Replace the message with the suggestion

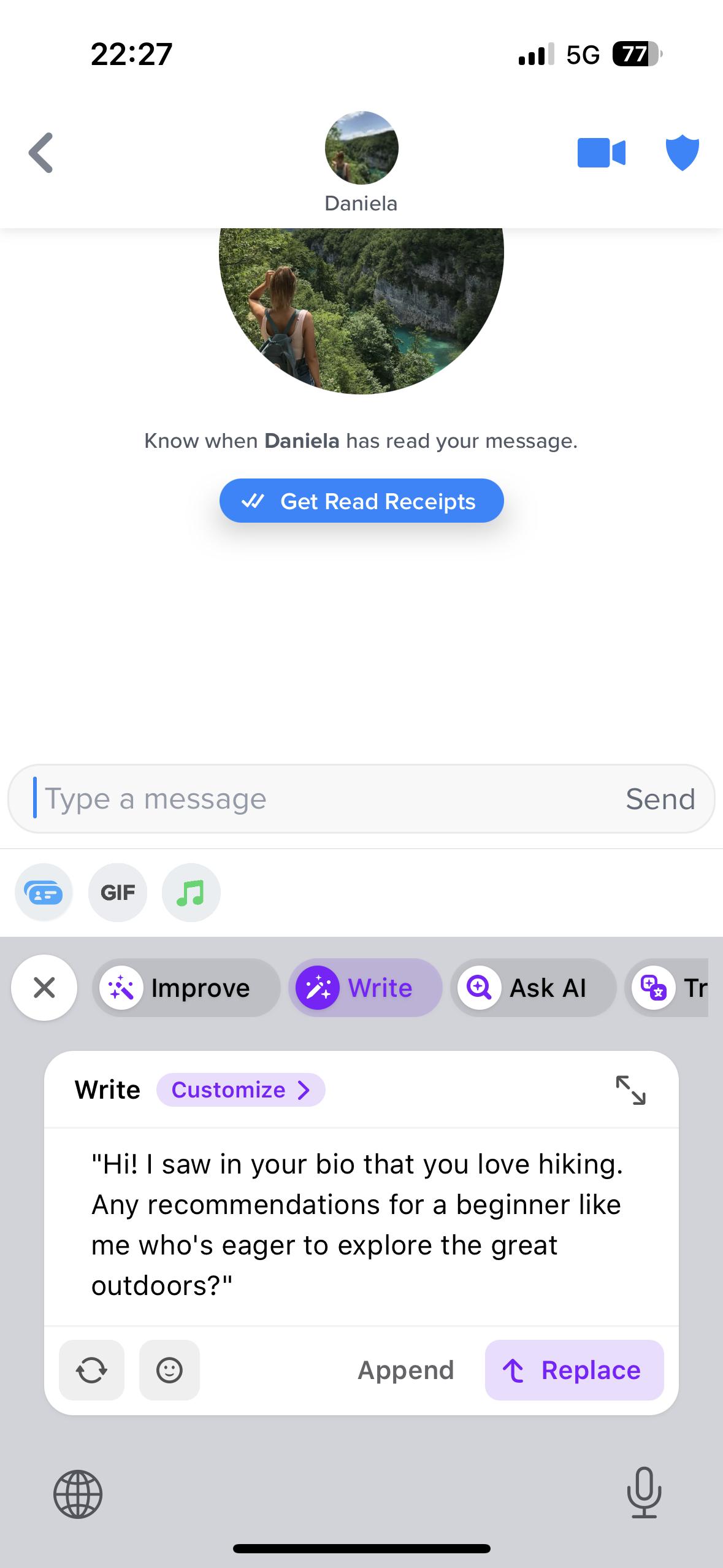[574, 1370]
